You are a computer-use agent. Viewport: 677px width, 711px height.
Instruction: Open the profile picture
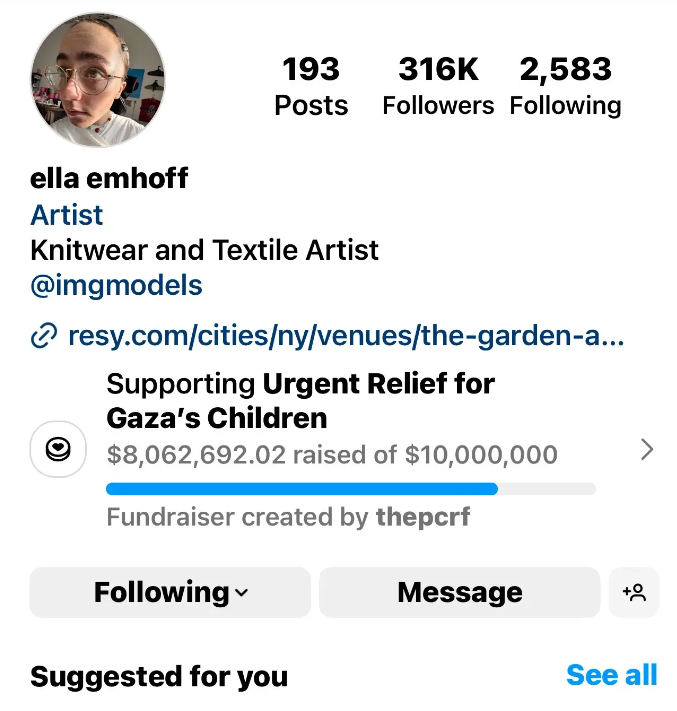coord(98,82)
